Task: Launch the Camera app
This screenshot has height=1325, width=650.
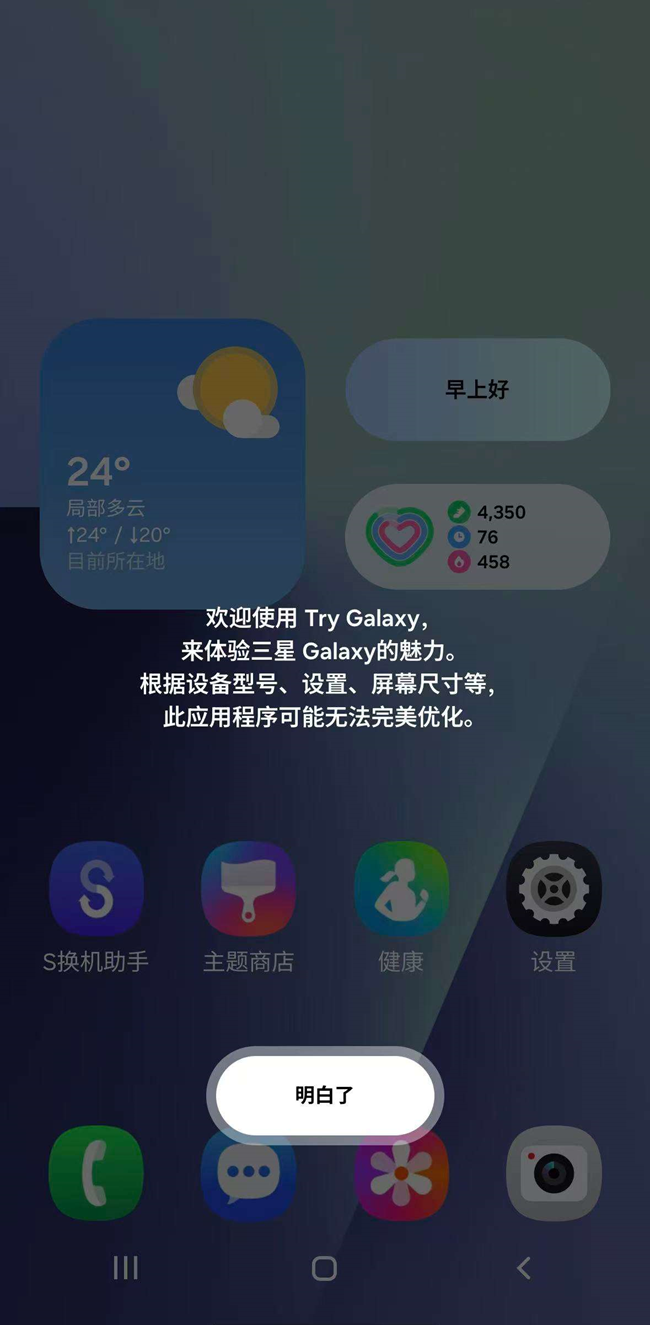Action: coord(553,1174)
